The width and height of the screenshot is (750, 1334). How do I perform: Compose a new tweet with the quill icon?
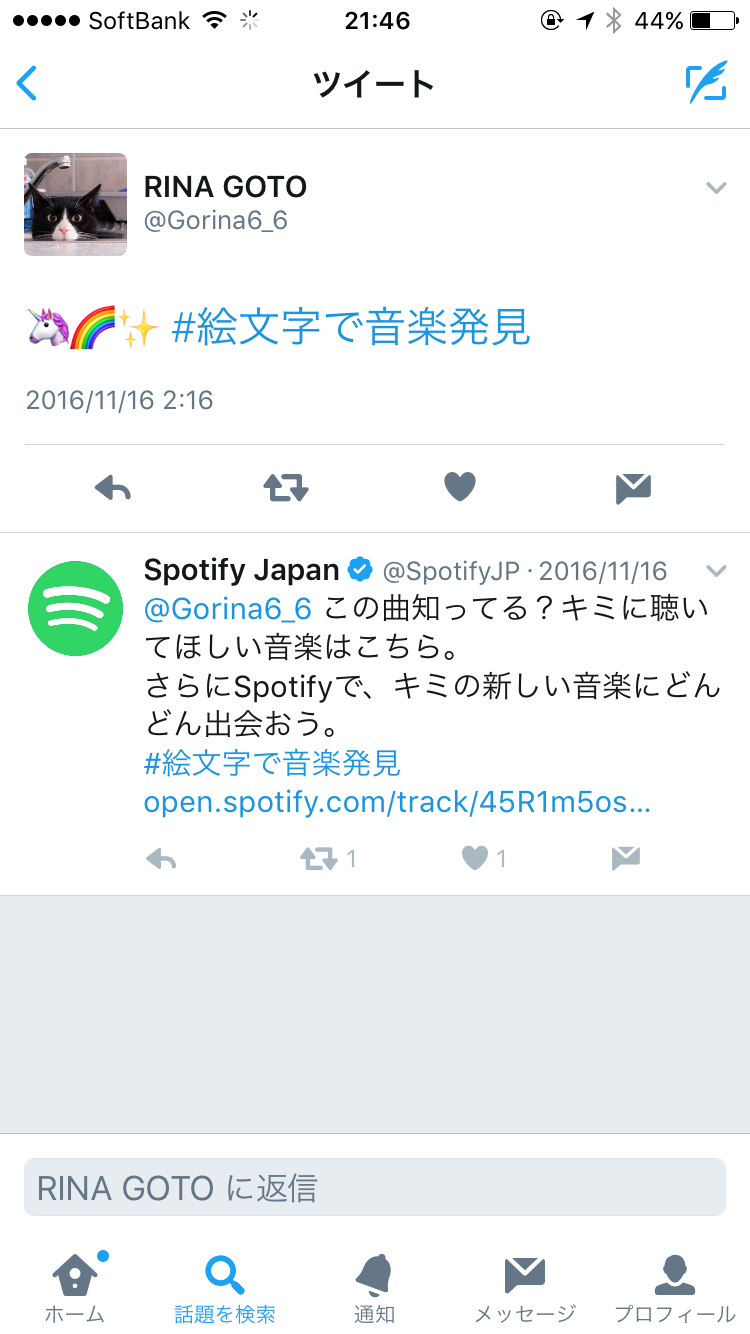coord(705,84)
